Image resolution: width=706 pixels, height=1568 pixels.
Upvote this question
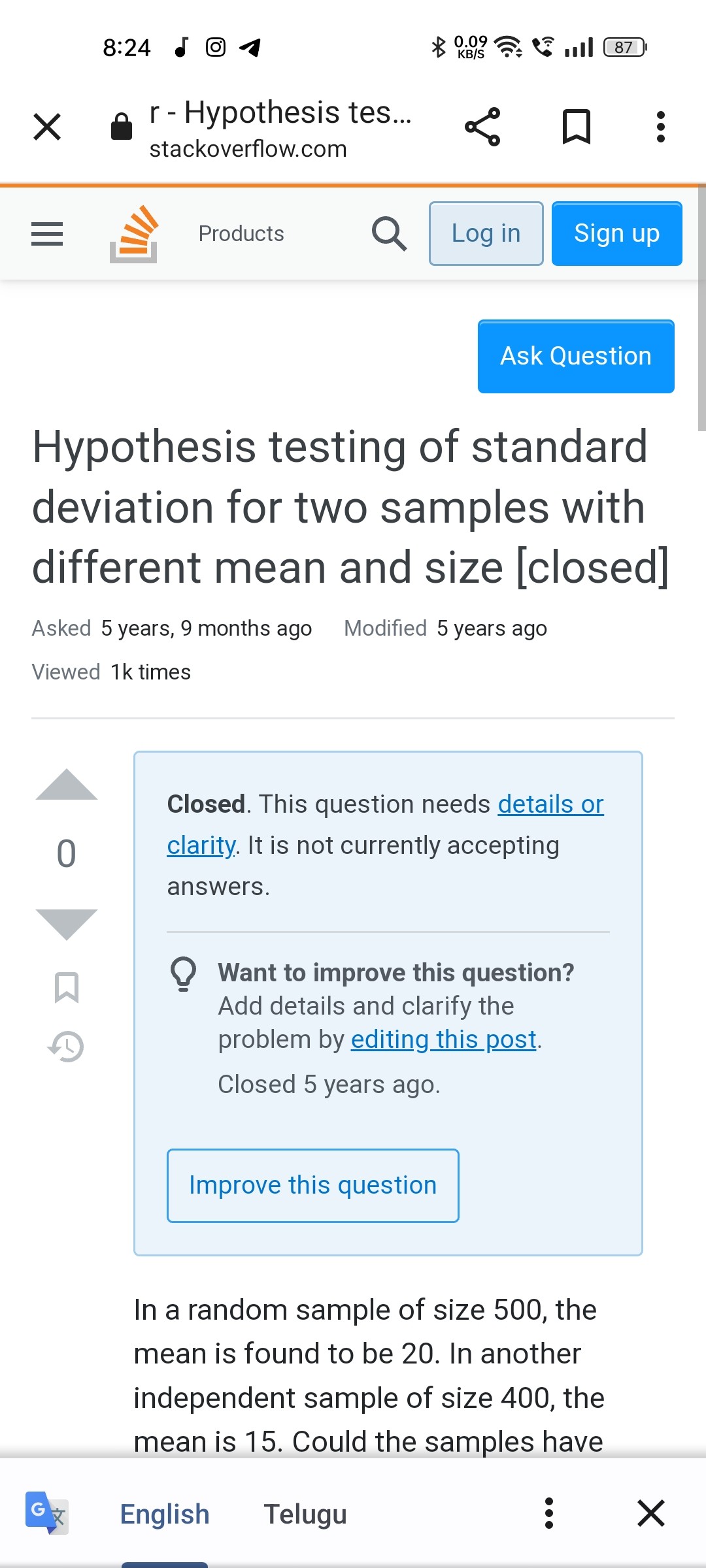(x=67, y=785)
